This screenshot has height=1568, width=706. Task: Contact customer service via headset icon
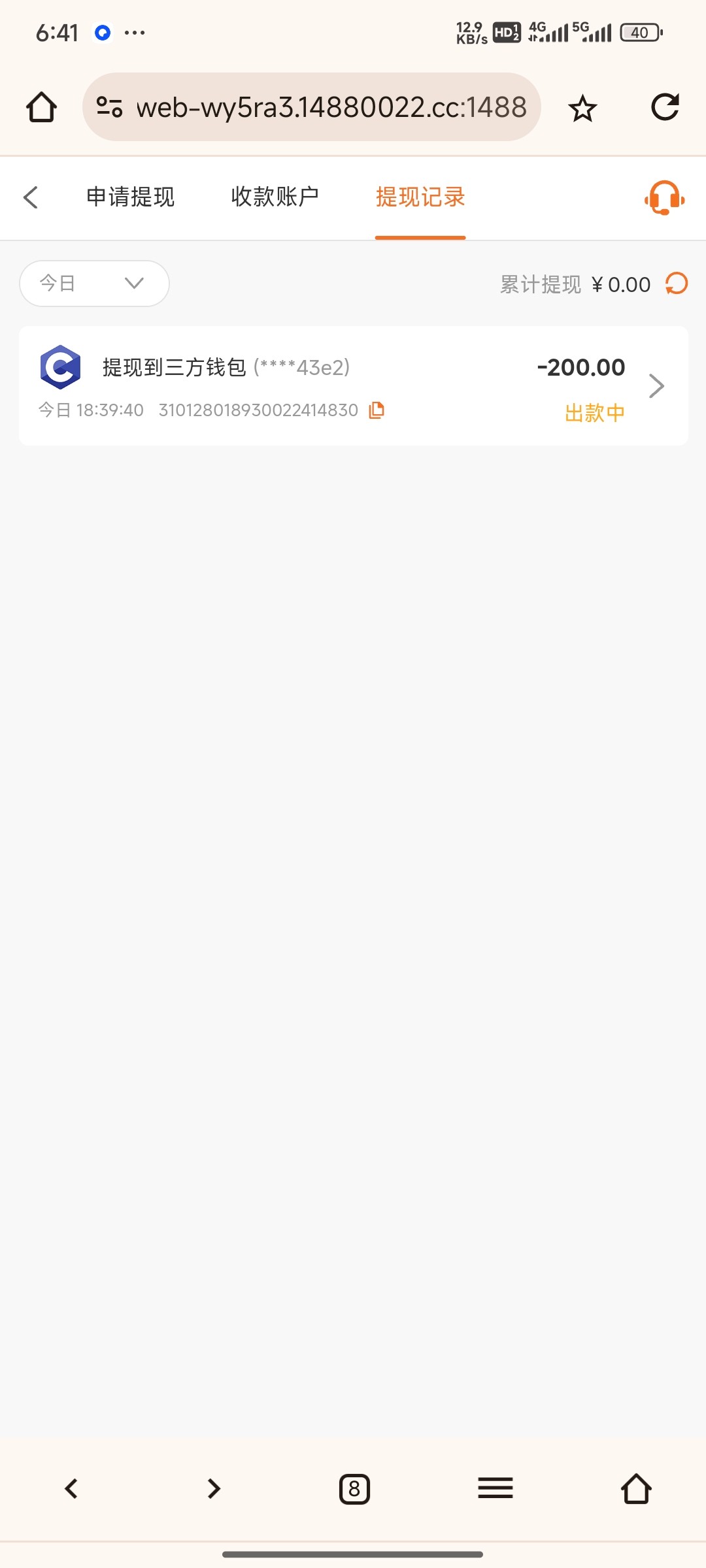coord(665,197)
